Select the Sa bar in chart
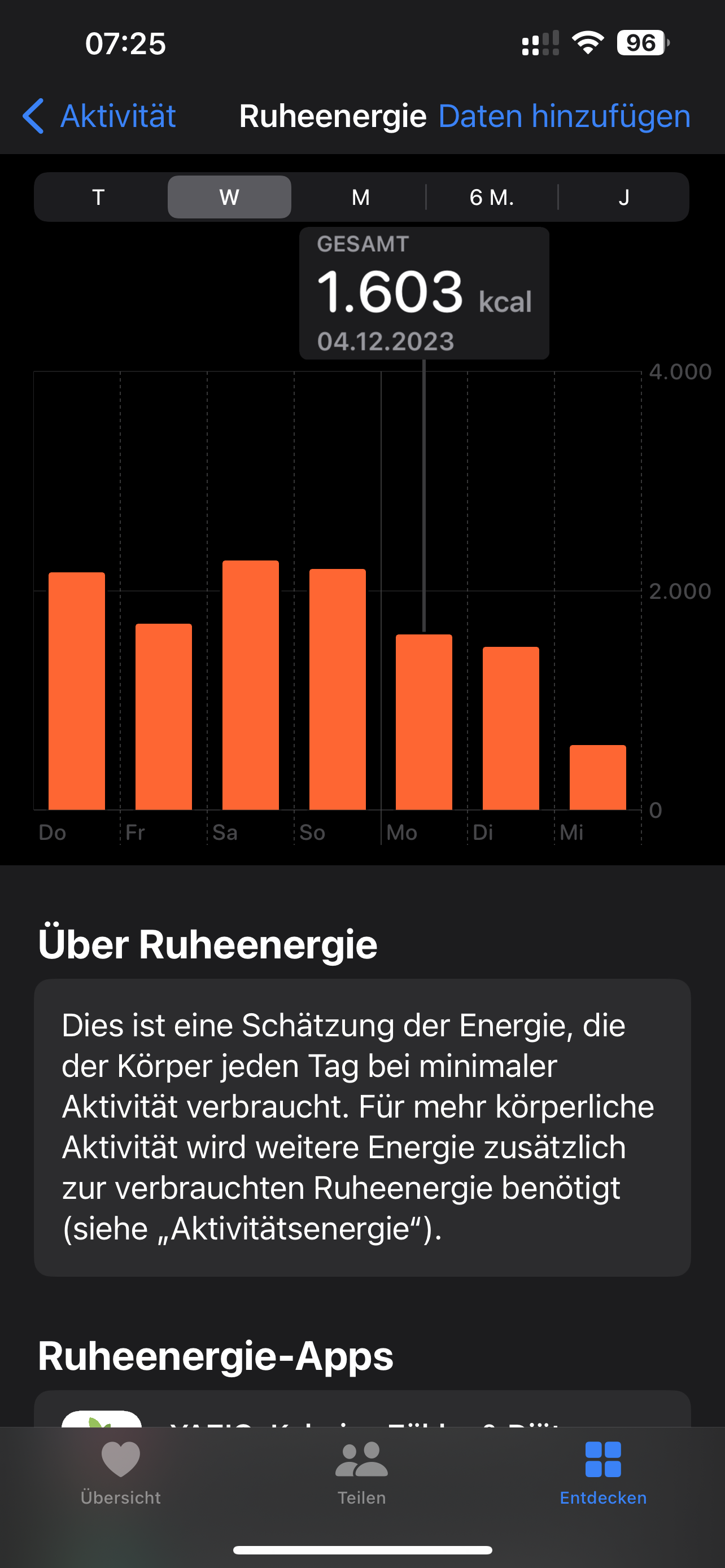 click(250, 685)
